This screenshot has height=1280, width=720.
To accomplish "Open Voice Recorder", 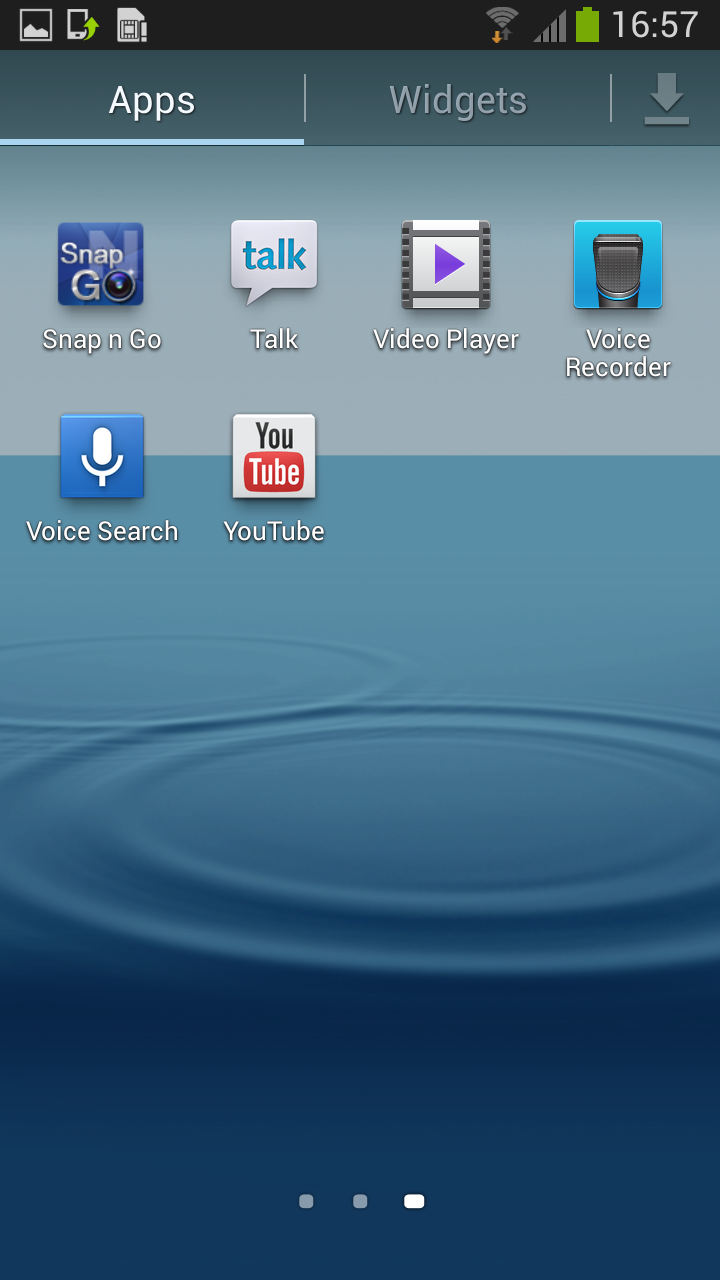I will [618, 266].
